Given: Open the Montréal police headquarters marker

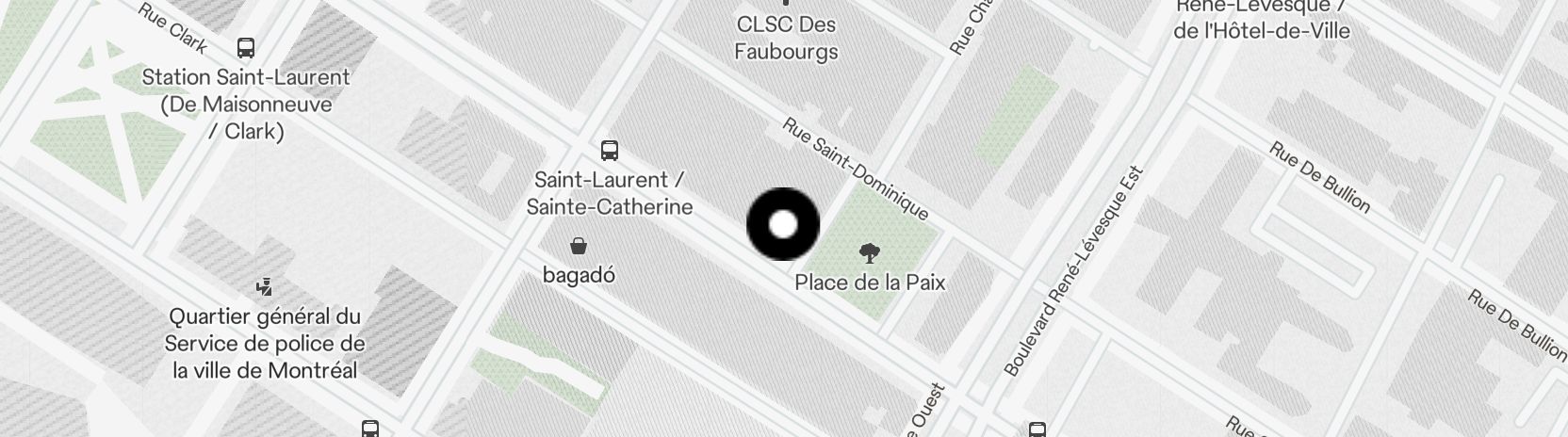Looking at the screenshot, I should pos(265,286).
